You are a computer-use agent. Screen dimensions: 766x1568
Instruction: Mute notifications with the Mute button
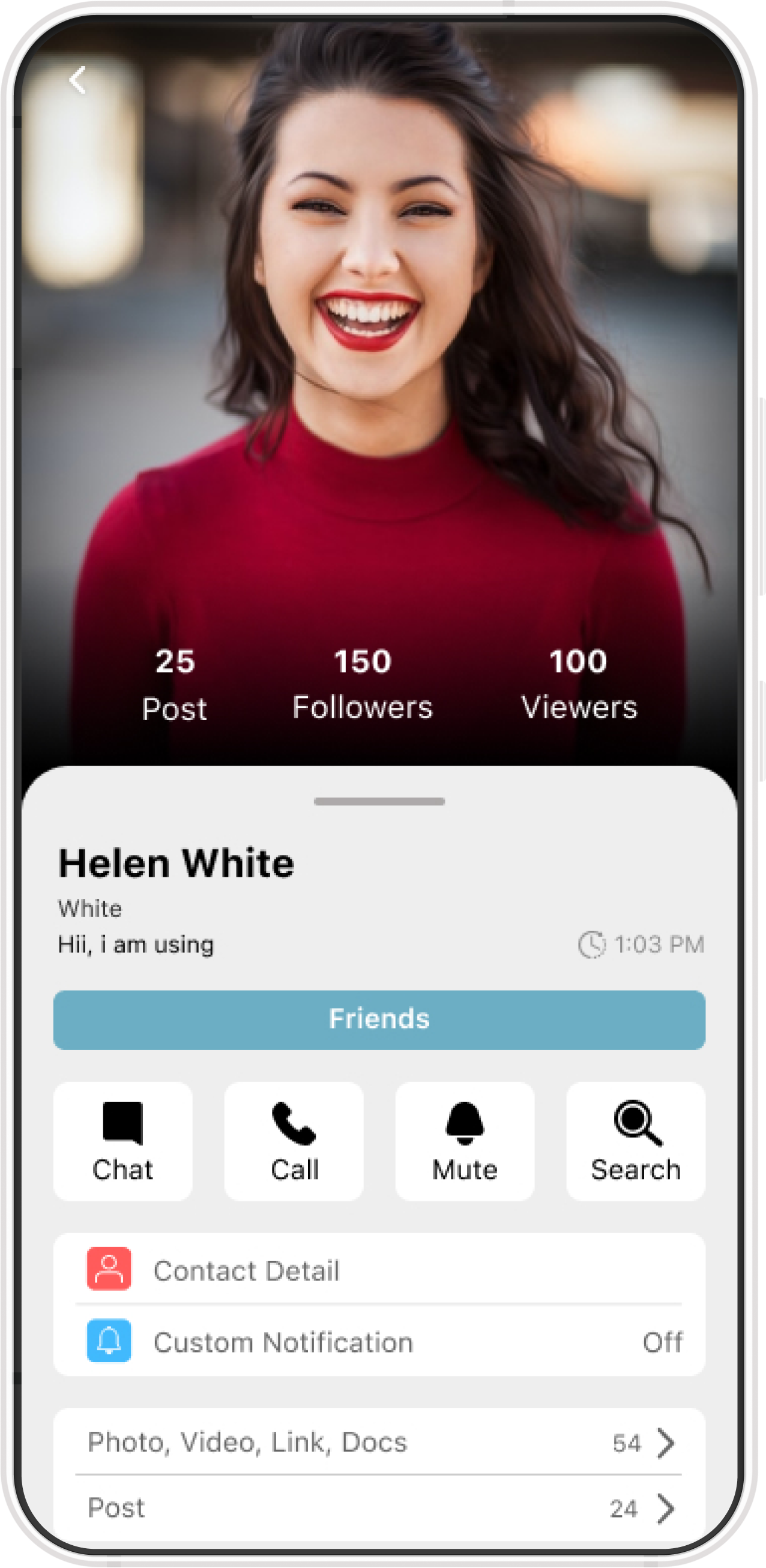coord(465,1141)
